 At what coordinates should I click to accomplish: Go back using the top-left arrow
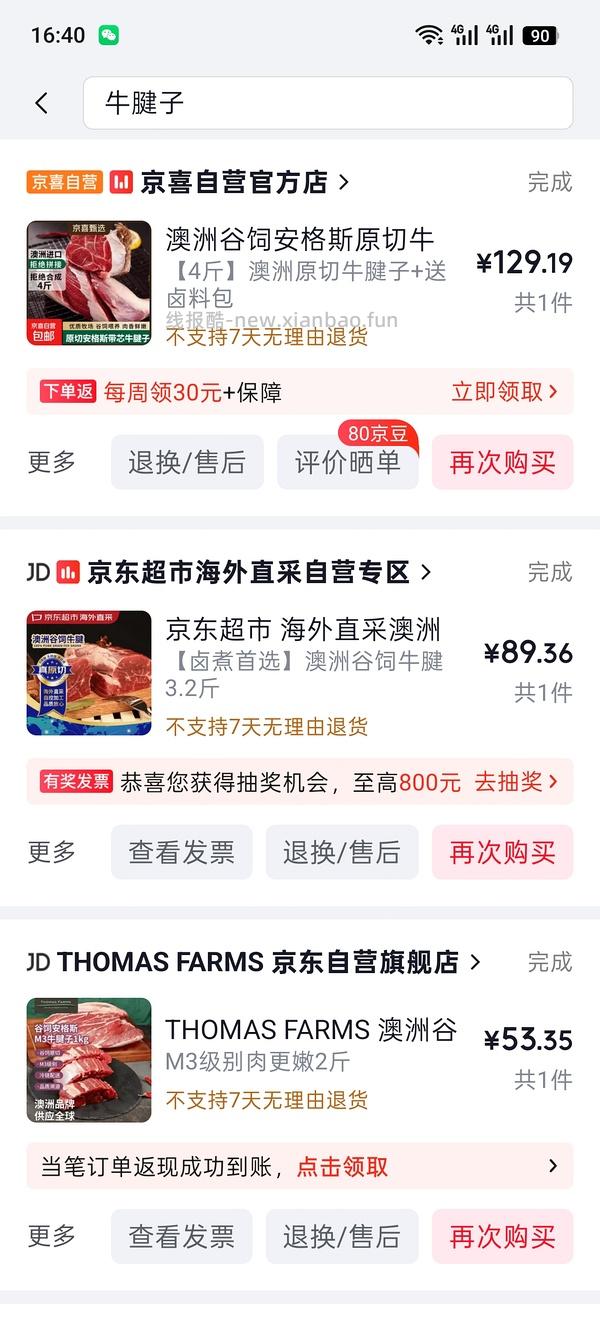(x=42, y=102)
